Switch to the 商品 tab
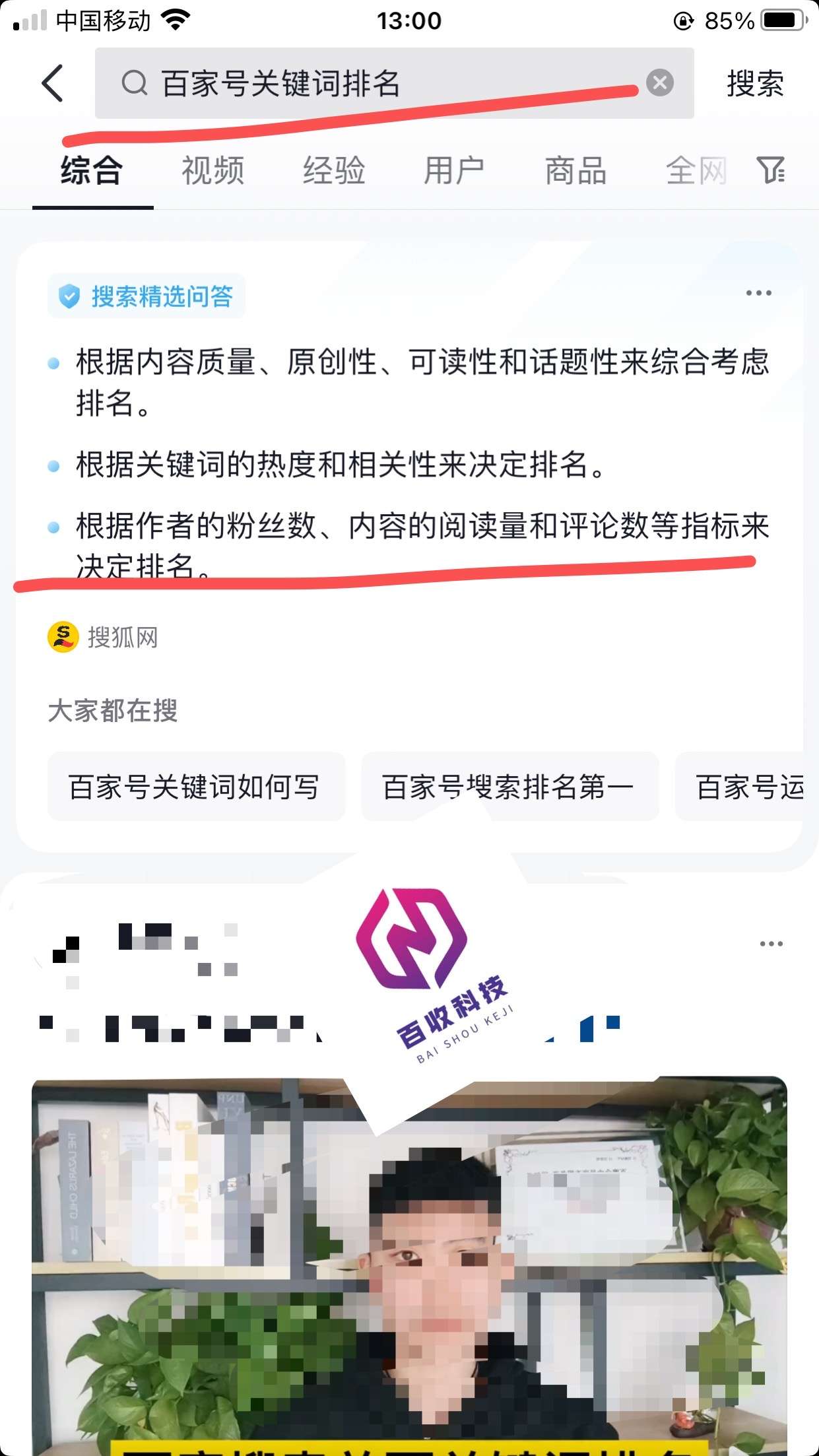This screenshot has height=1456, width=819. 575,171
